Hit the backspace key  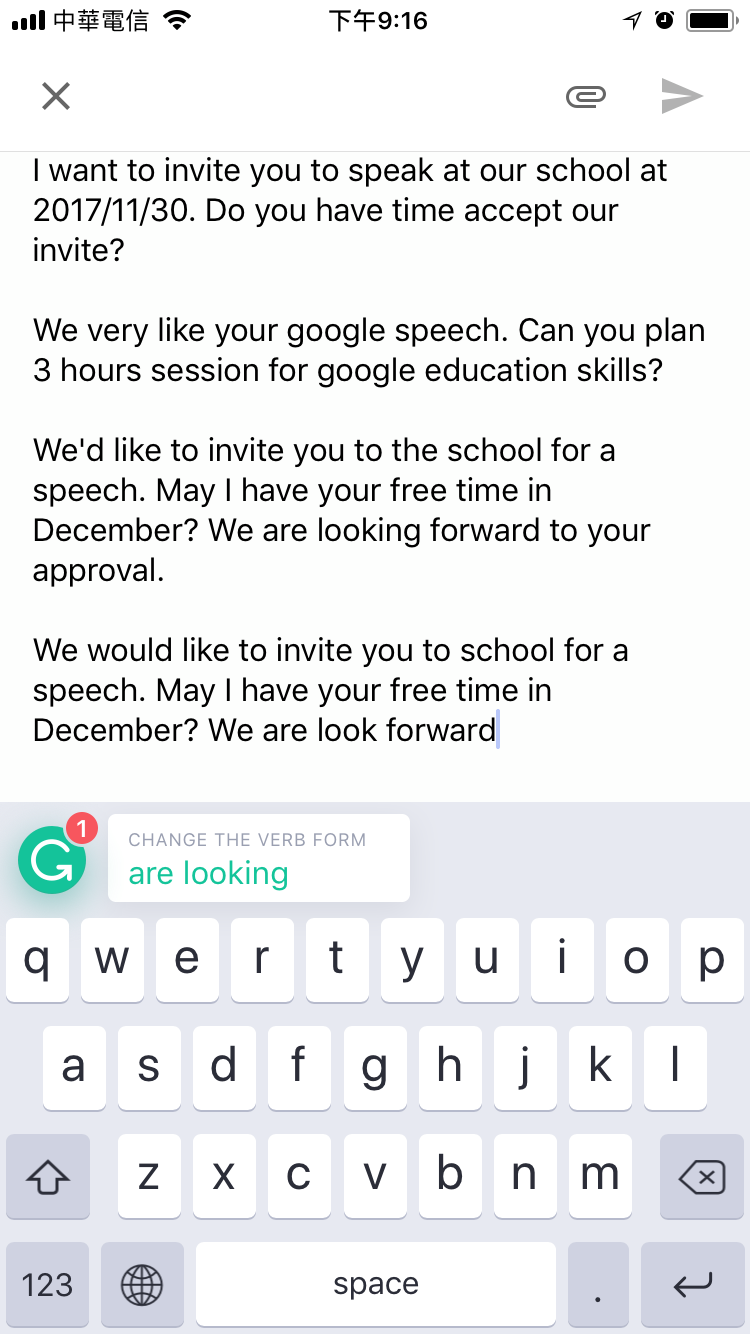click(x=701, y=1178)
